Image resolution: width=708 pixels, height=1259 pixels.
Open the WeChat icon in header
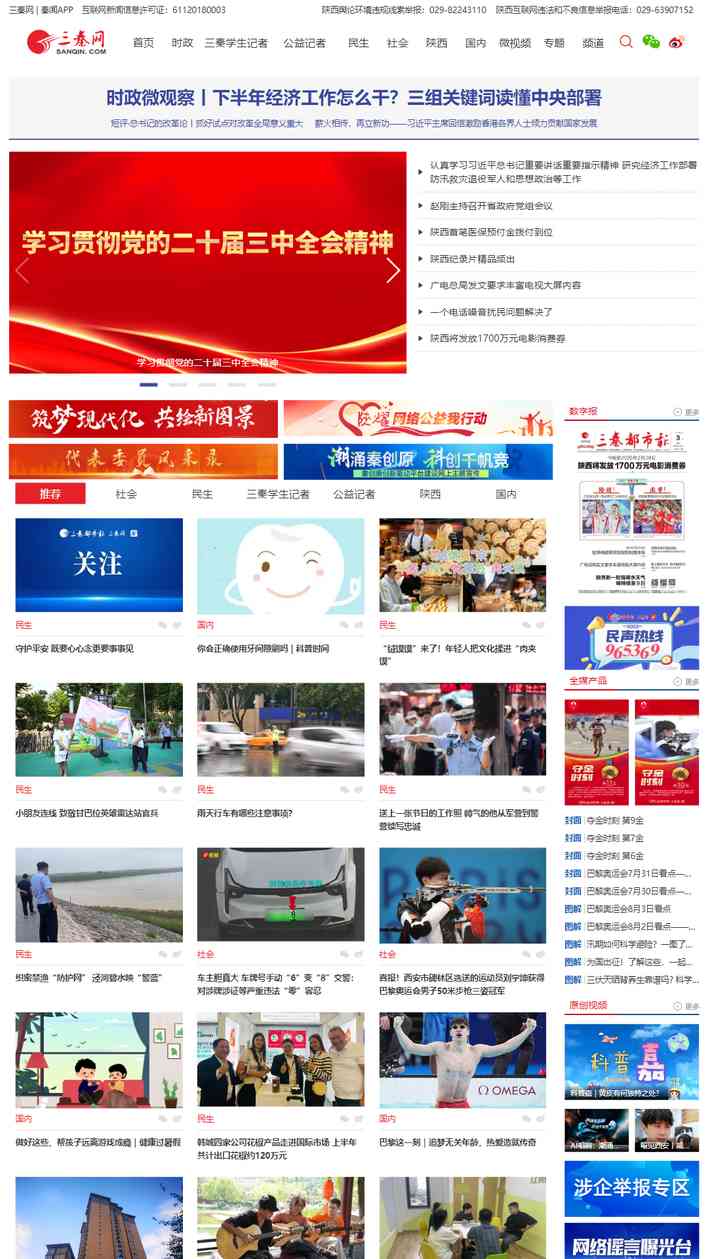coord(651,42)
